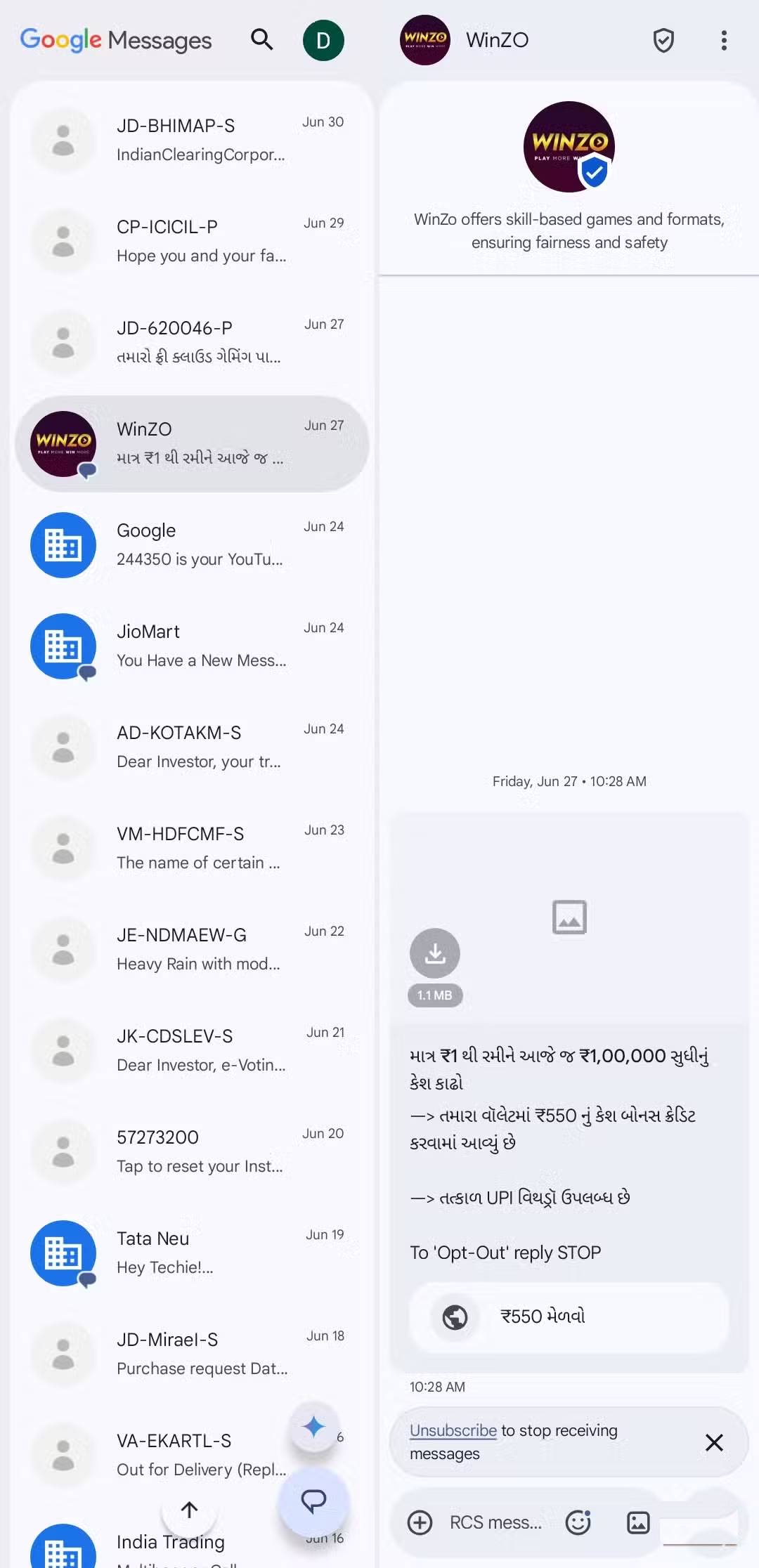
Task: Tap the ₹550 મેળવો suggested action
Action: [569, 1317]
